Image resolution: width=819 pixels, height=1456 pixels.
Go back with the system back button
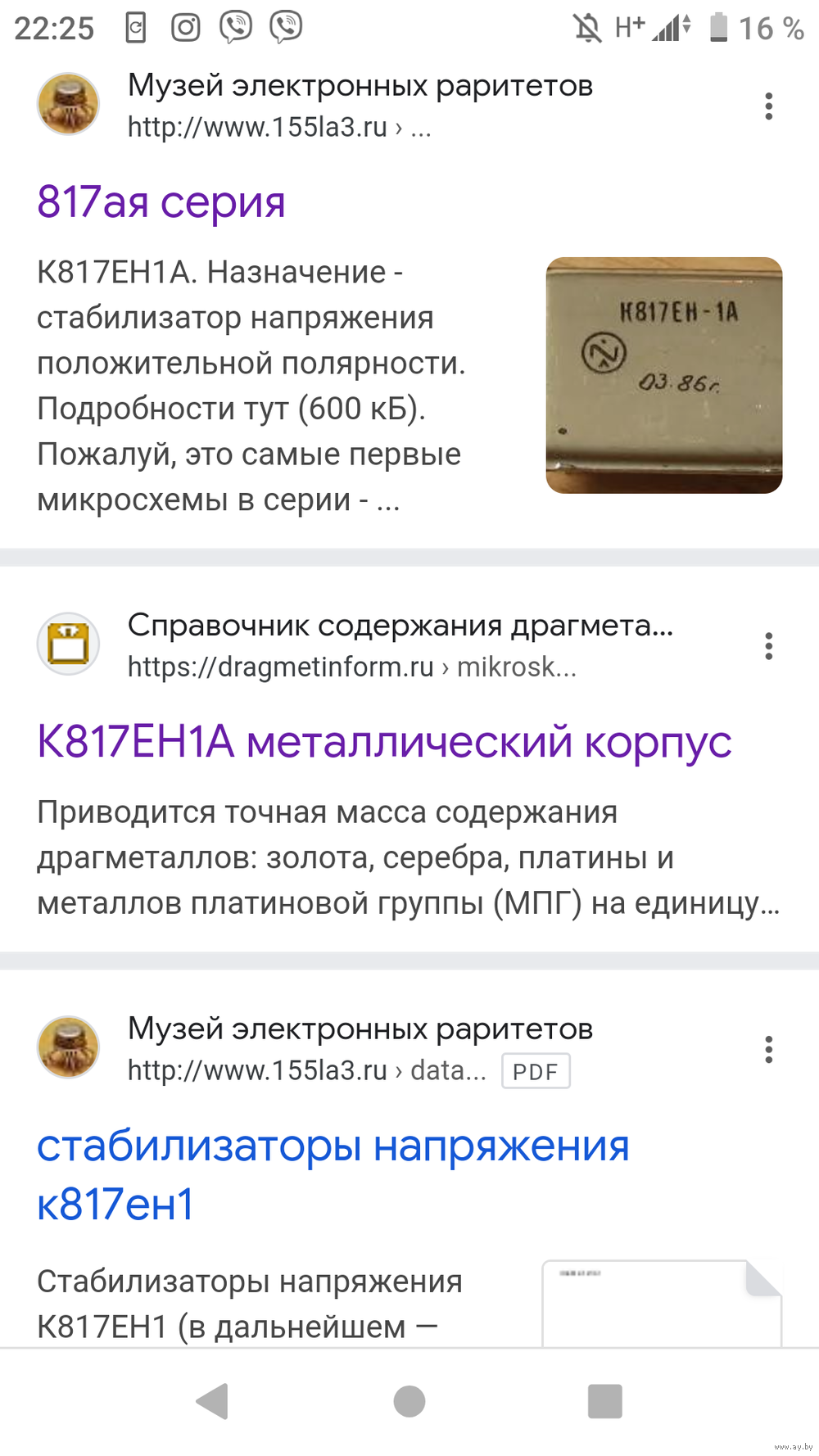pyautogui.click(x=212, y=1401)
